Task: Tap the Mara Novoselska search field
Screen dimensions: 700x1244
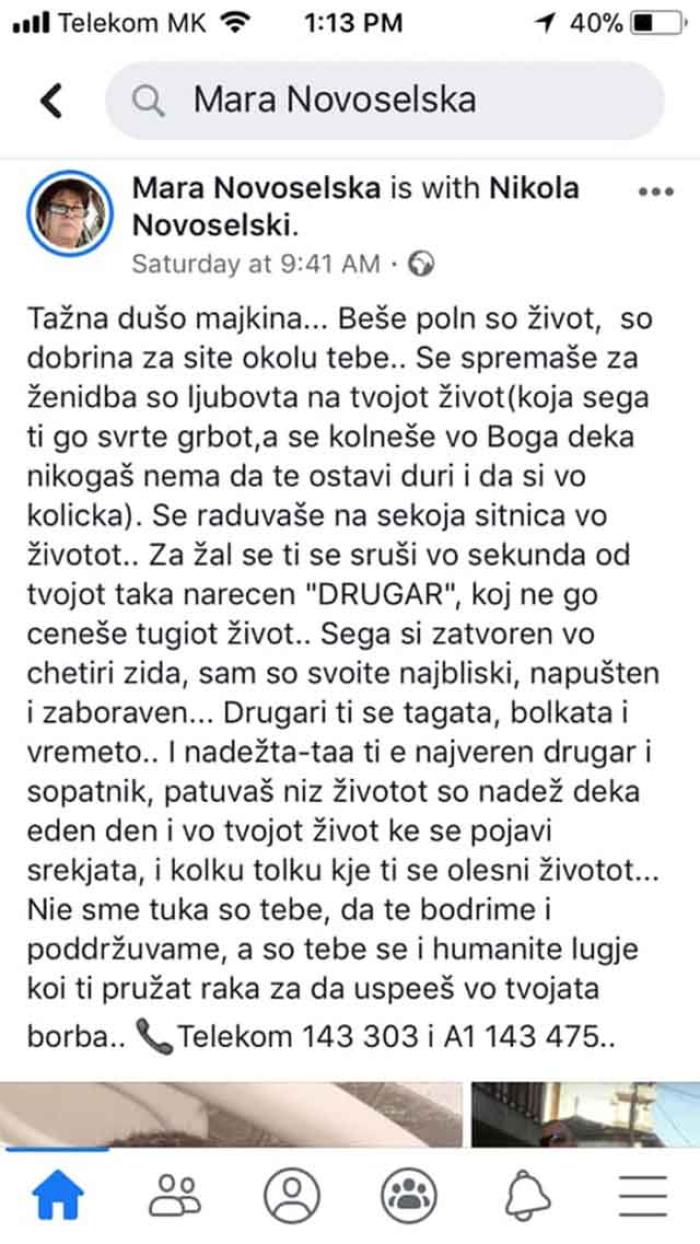Action: point(400,99)
